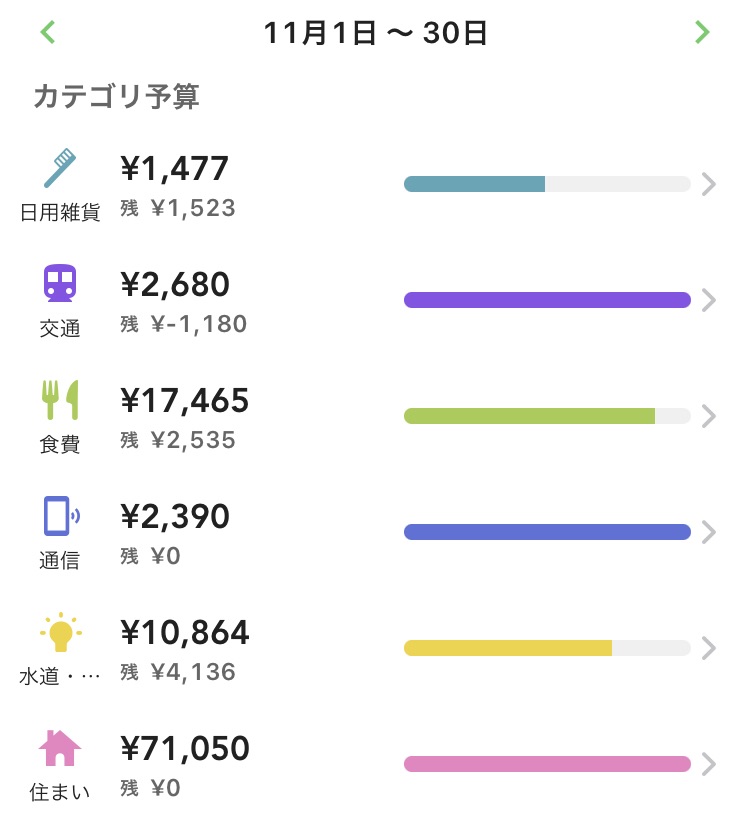This screenshot has width=750, height=824.
Task: Tap the ¥71,050 housing amount
Action: (186, 747)
